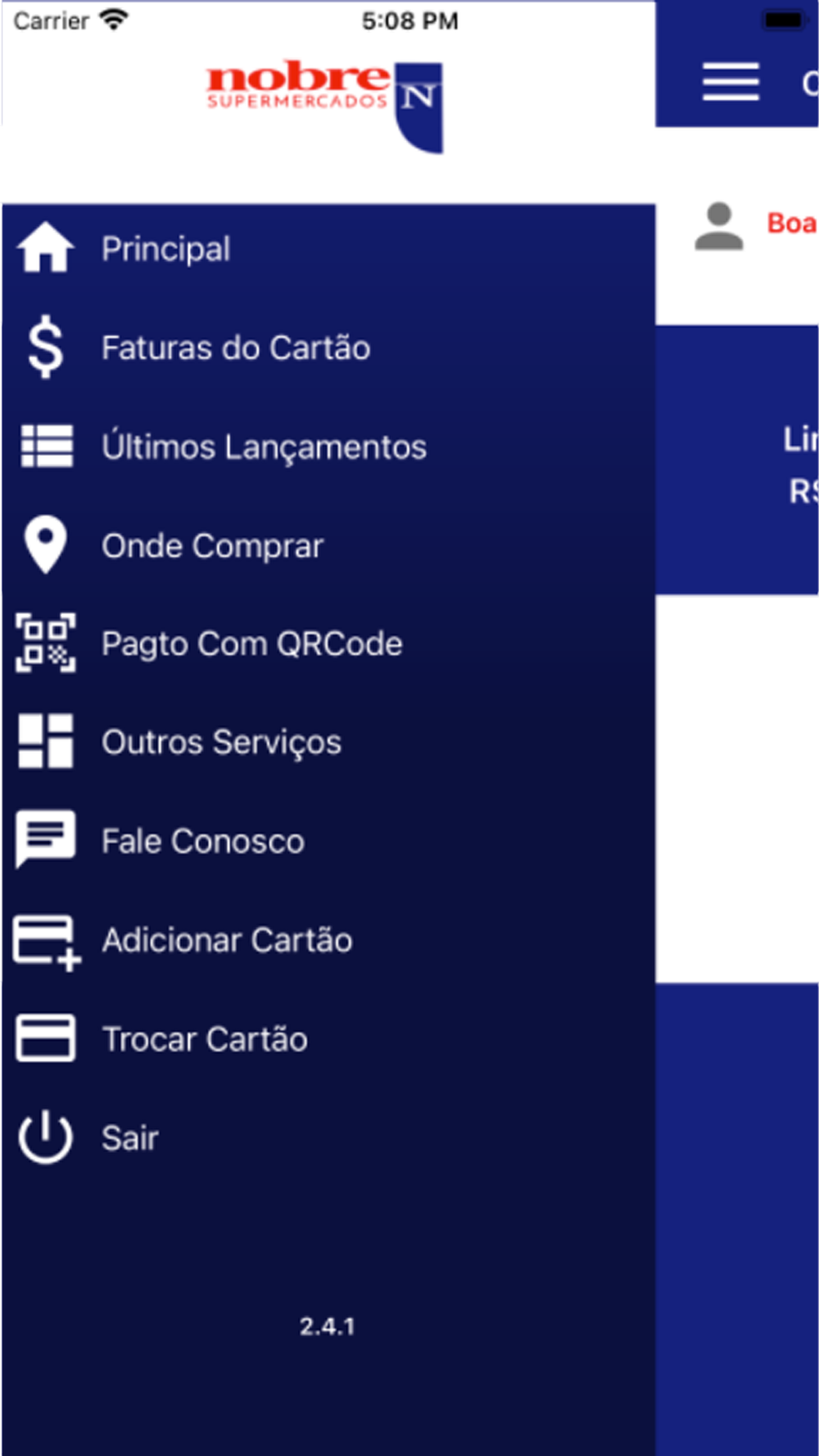Open the Principal menu item
This screenshot has height=1456, width=819.
[328, 249]
